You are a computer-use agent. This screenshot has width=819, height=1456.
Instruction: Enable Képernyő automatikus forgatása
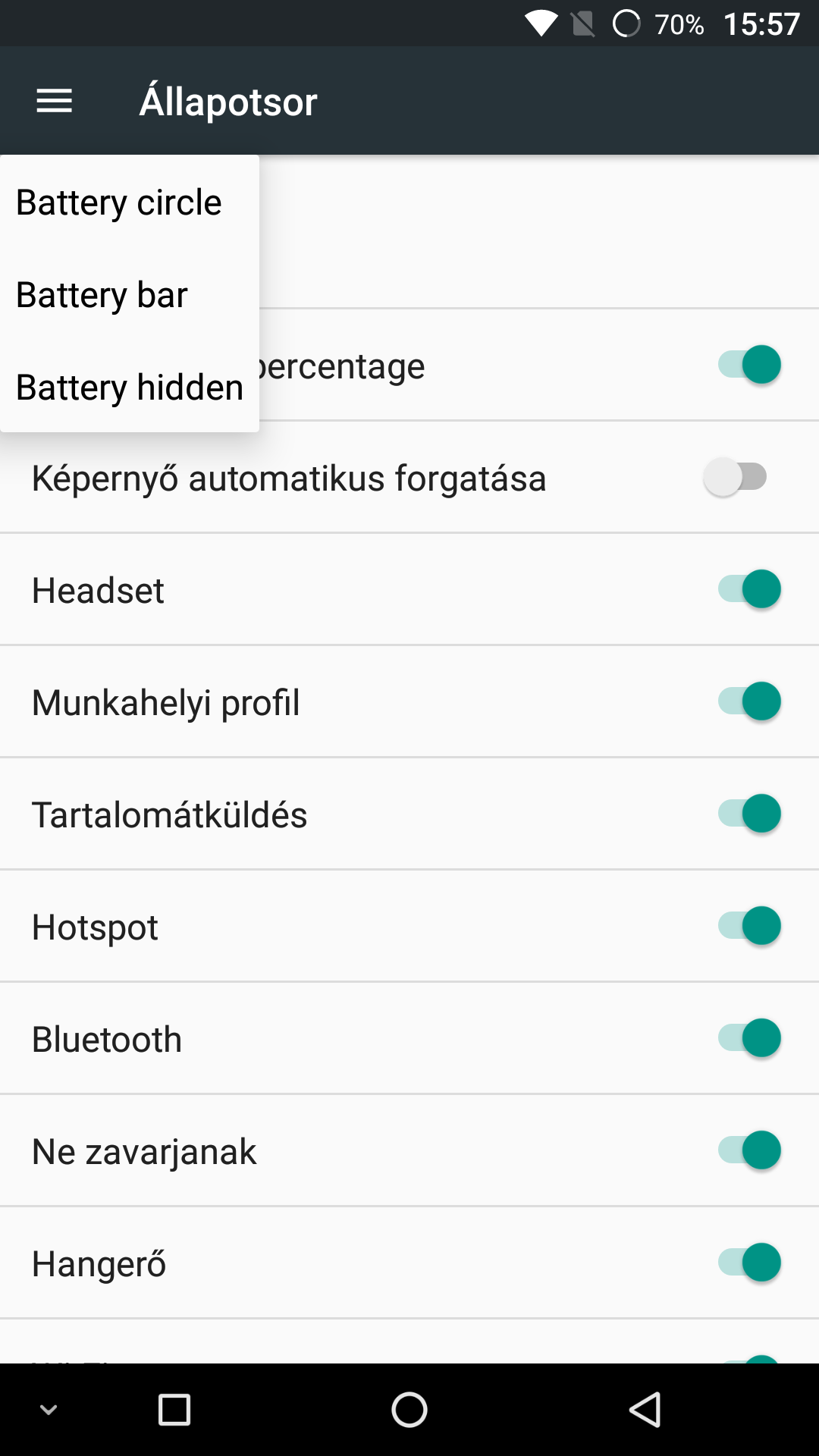coord(736,477)
